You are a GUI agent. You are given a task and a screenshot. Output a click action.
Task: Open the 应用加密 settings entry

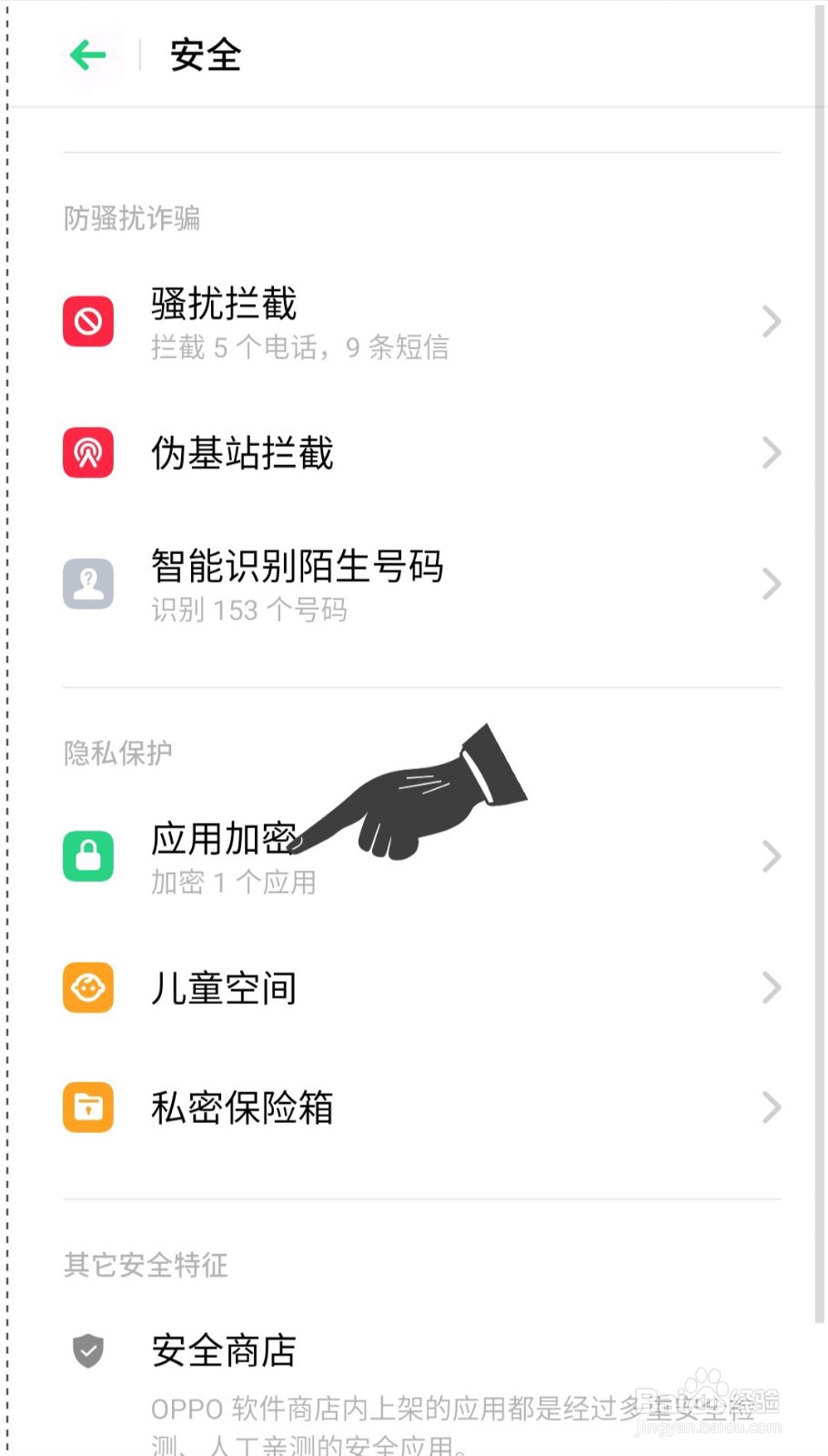pos(223,838)
